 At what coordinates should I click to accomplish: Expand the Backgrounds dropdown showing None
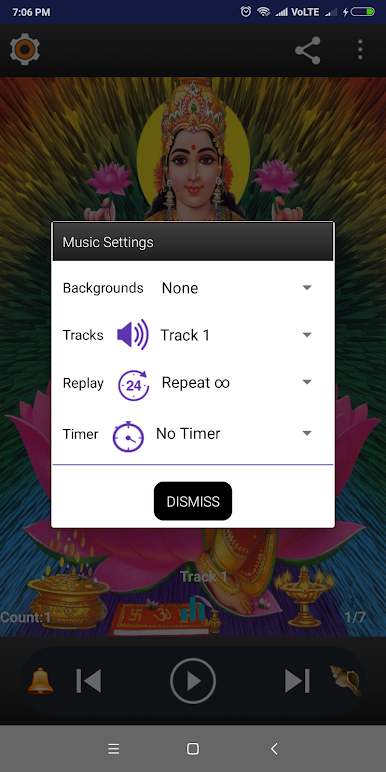(237, 288)
